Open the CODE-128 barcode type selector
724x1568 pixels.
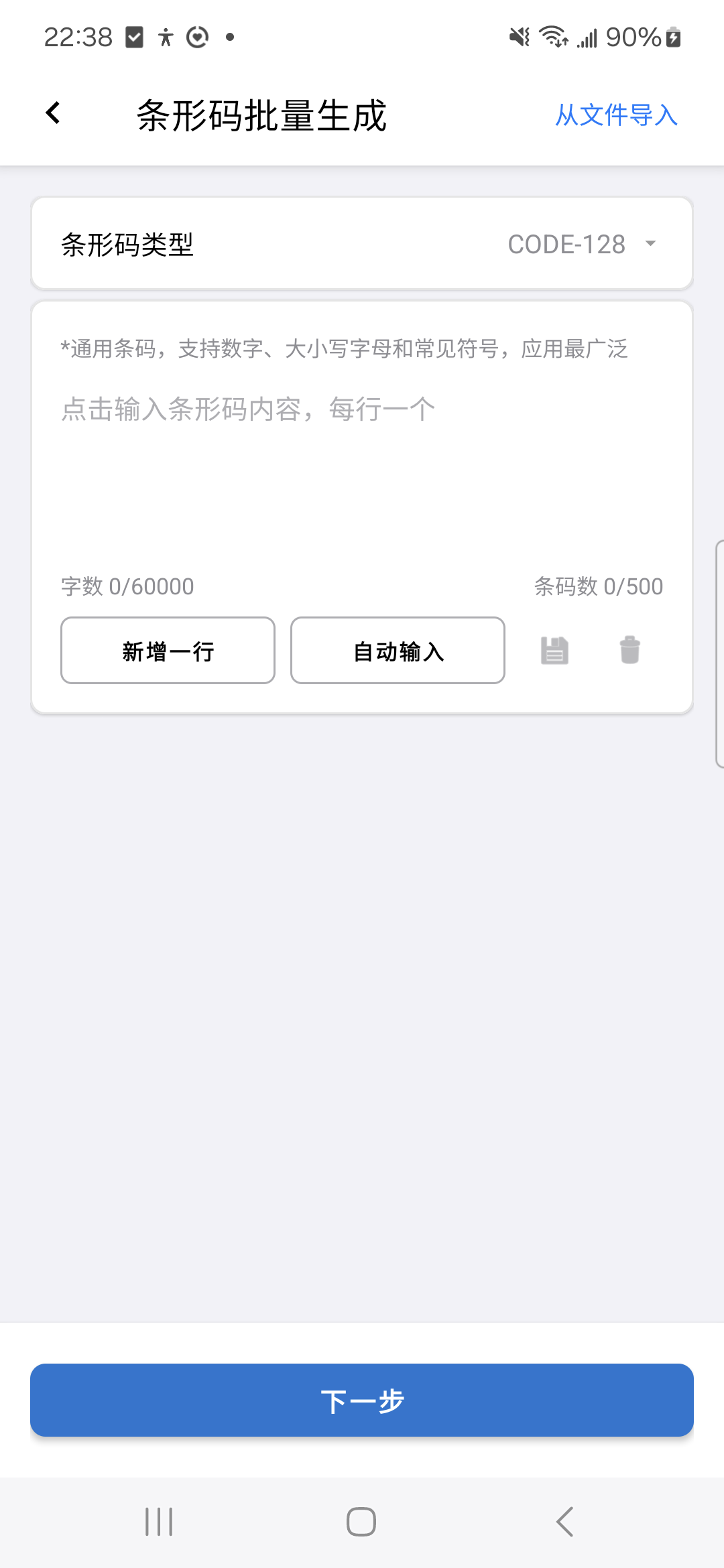tap(566, 244)
